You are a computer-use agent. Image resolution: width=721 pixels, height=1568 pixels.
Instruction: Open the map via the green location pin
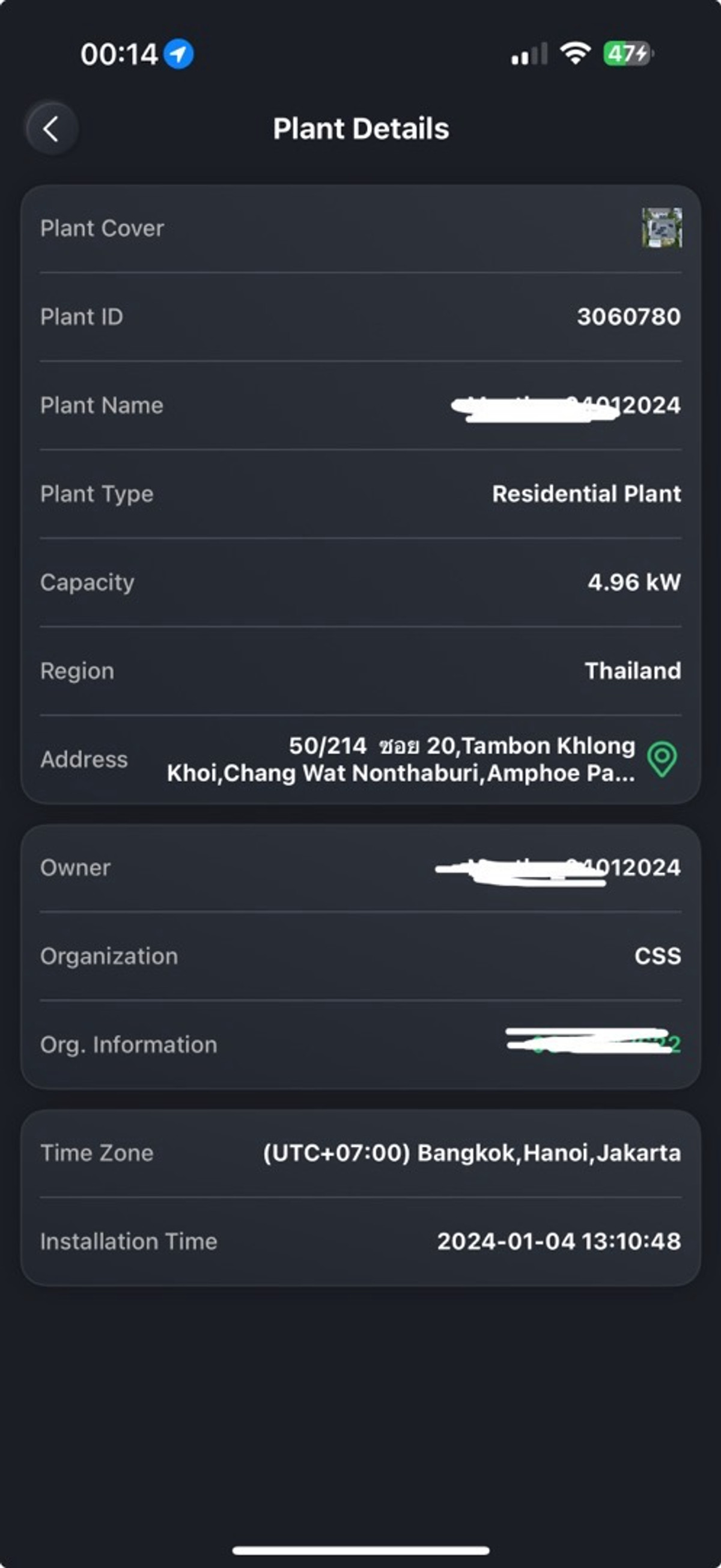[x=663, y=759]
